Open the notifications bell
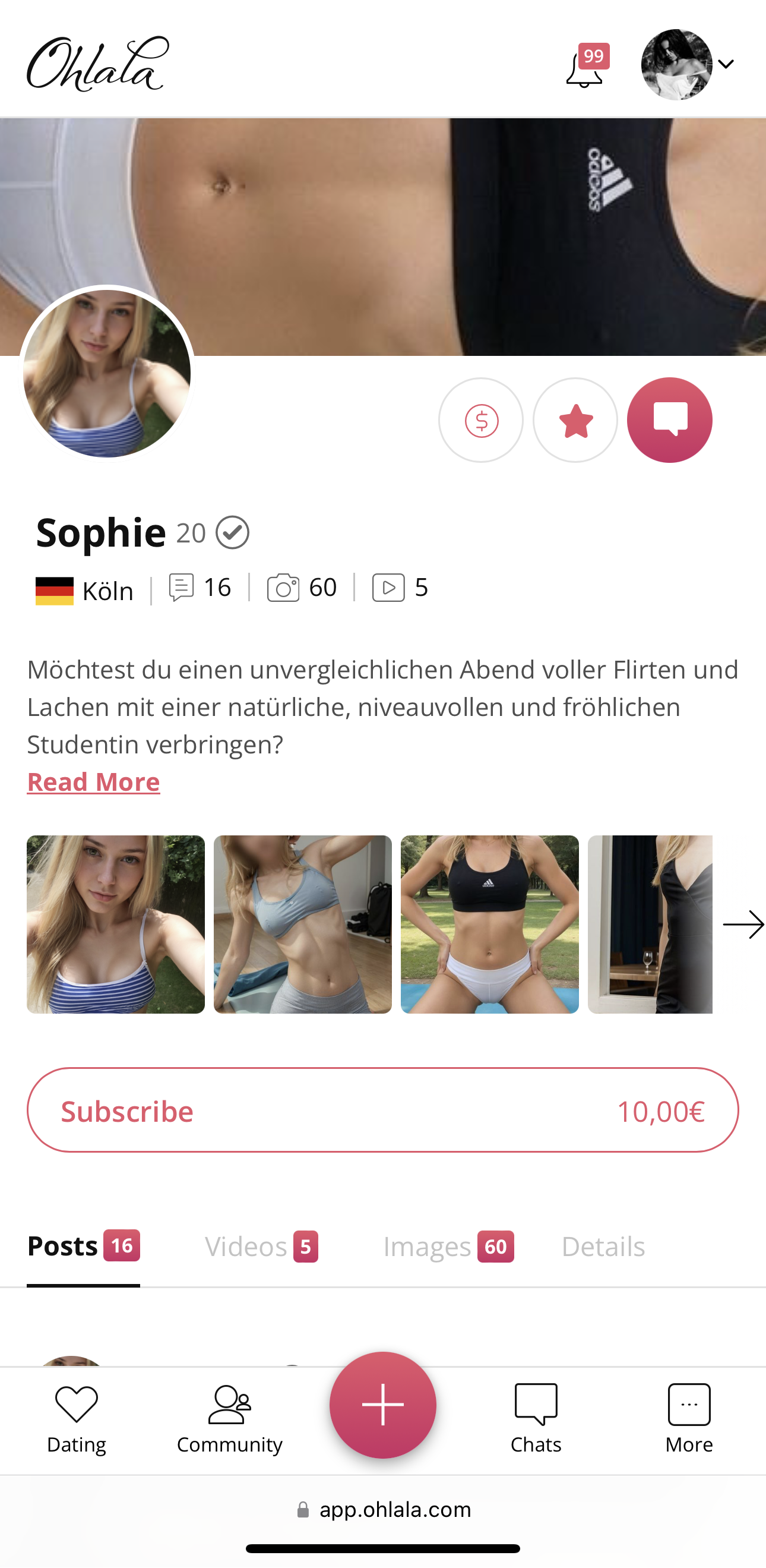 click(585, 68)
